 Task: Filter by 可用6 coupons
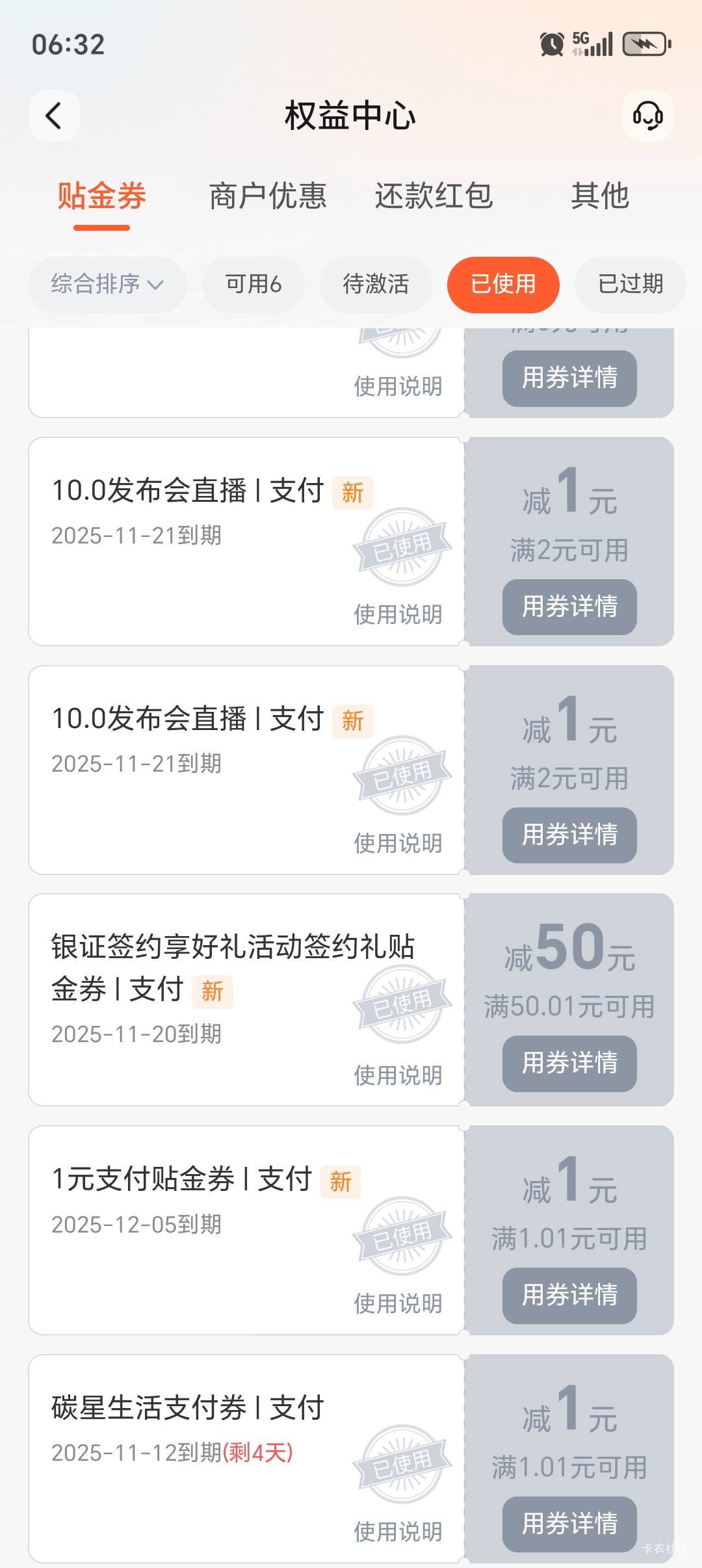coord(253,284)
